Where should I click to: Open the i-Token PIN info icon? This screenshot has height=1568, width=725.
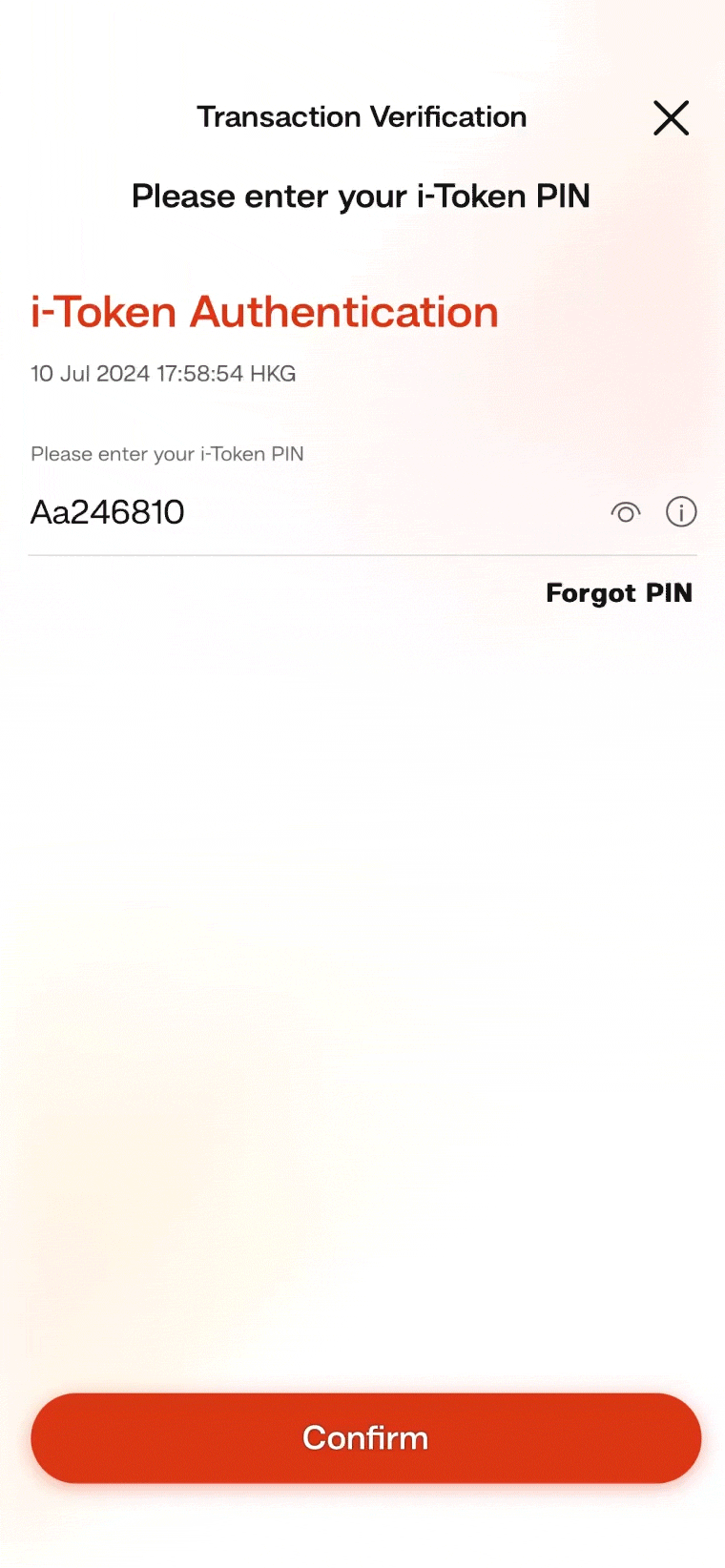click(x=681, y=512)
